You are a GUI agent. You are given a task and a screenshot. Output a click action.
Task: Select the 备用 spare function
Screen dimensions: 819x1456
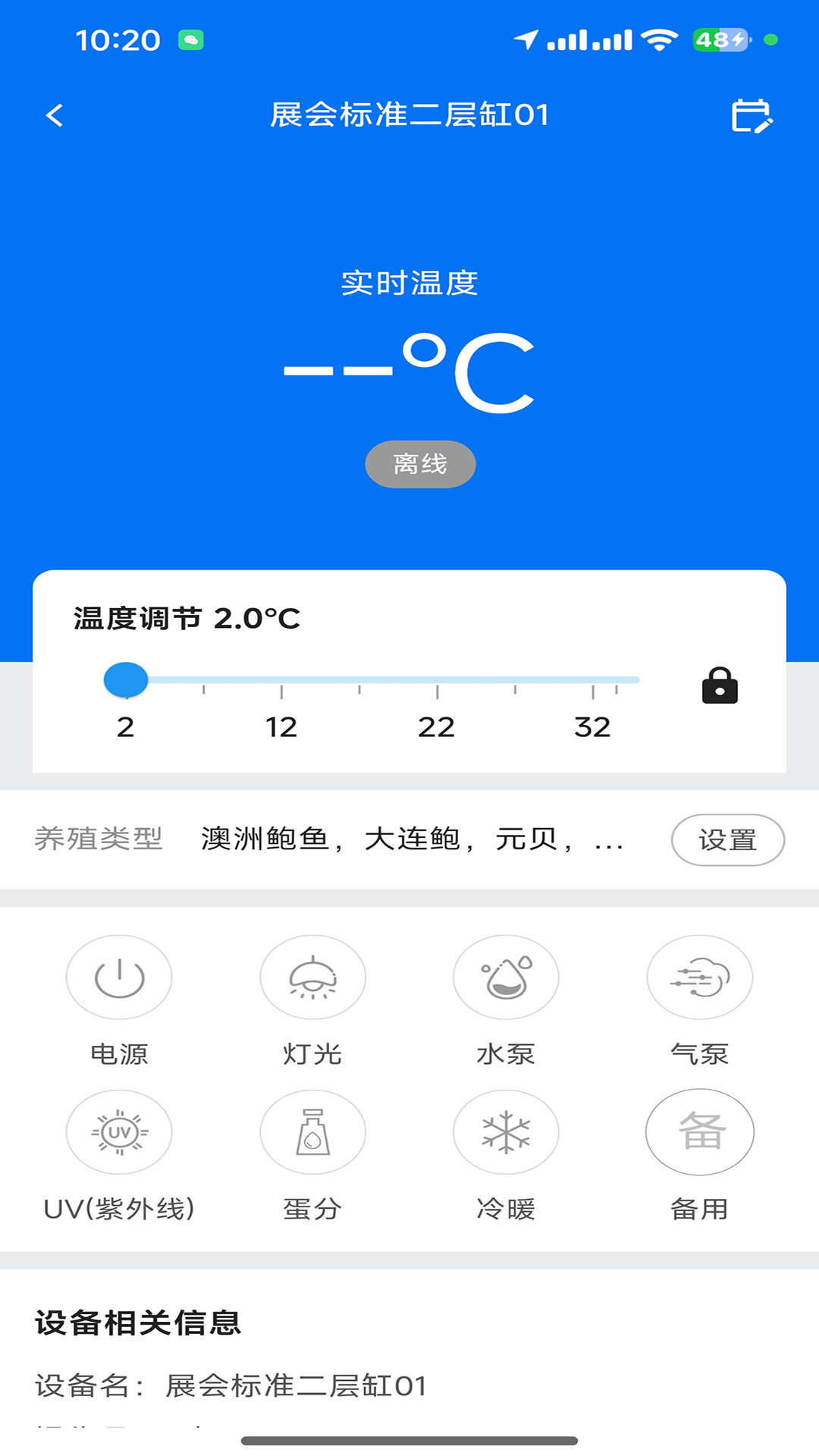tap(699, 1131)
